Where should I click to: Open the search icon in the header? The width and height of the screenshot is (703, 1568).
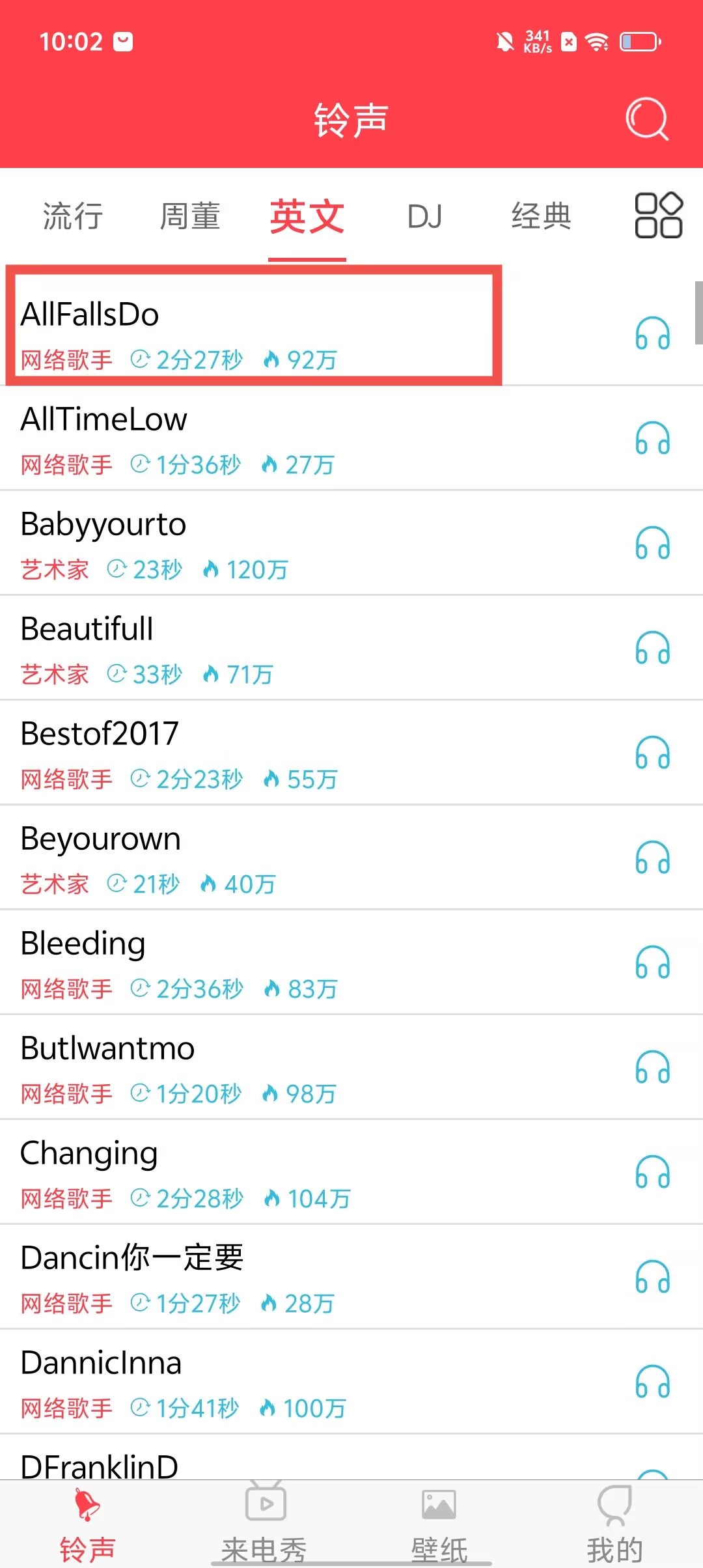(646, 119)
